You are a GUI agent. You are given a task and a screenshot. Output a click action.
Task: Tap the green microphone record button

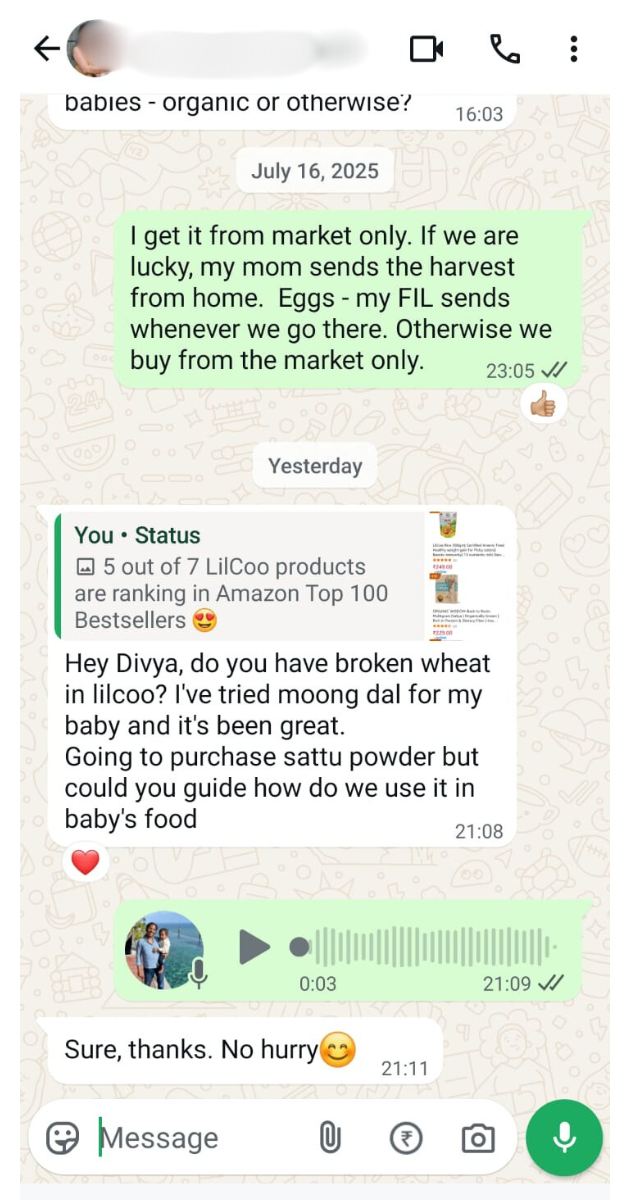(564, 1137)
